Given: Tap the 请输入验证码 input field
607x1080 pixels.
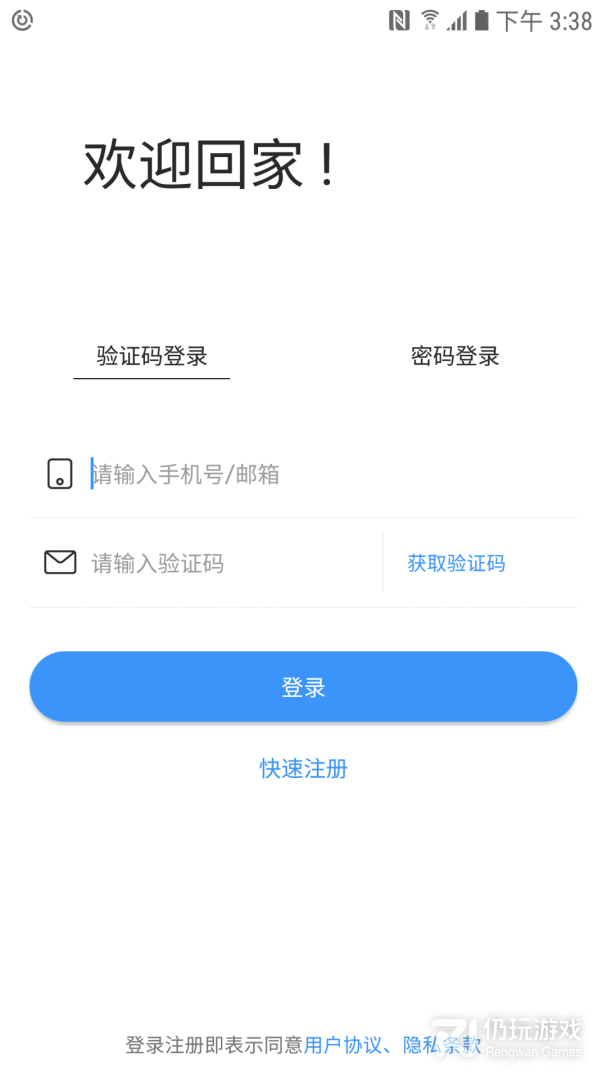Looking at the screenshot, I should [220, 563].
